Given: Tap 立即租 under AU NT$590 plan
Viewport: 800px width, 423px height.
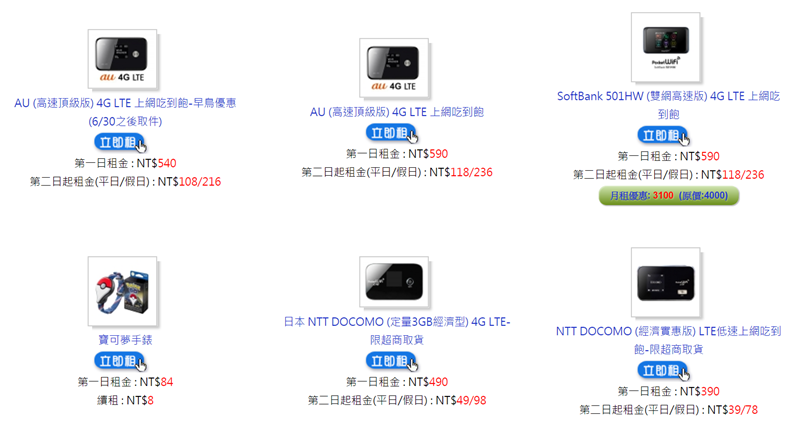Looking at the screenshot, I should click(x=391, y=134).
